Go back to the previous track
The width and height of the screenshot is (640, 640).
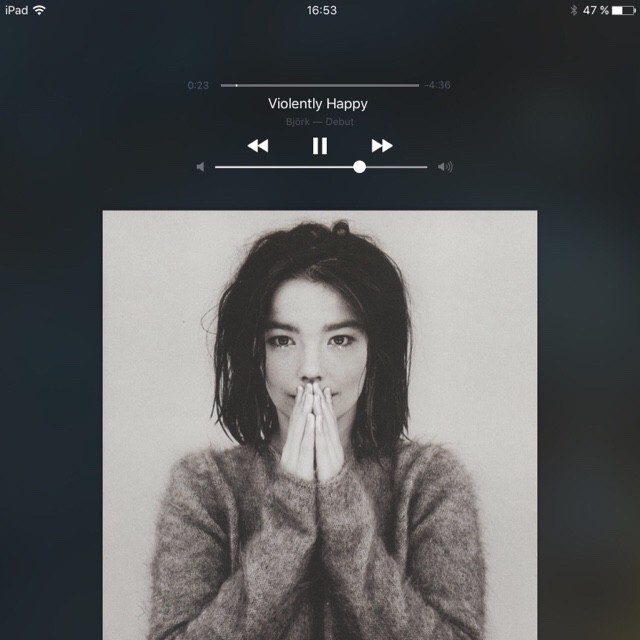click(258, 146)
